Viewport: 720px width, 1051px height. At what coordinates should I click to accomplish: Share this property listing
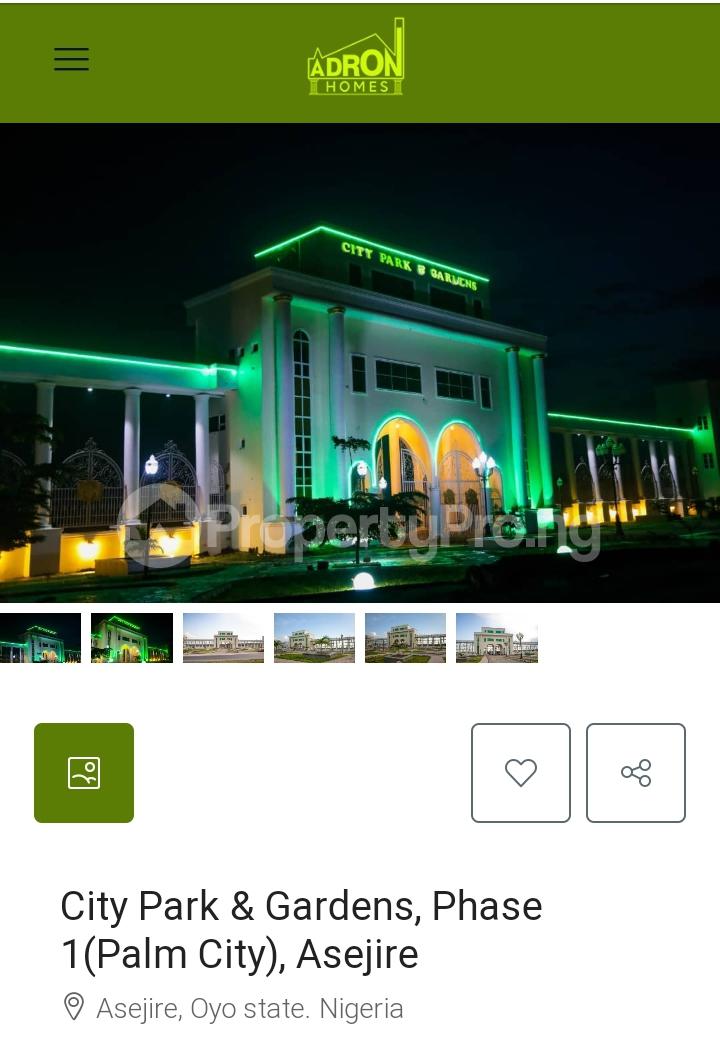point(636,773)
